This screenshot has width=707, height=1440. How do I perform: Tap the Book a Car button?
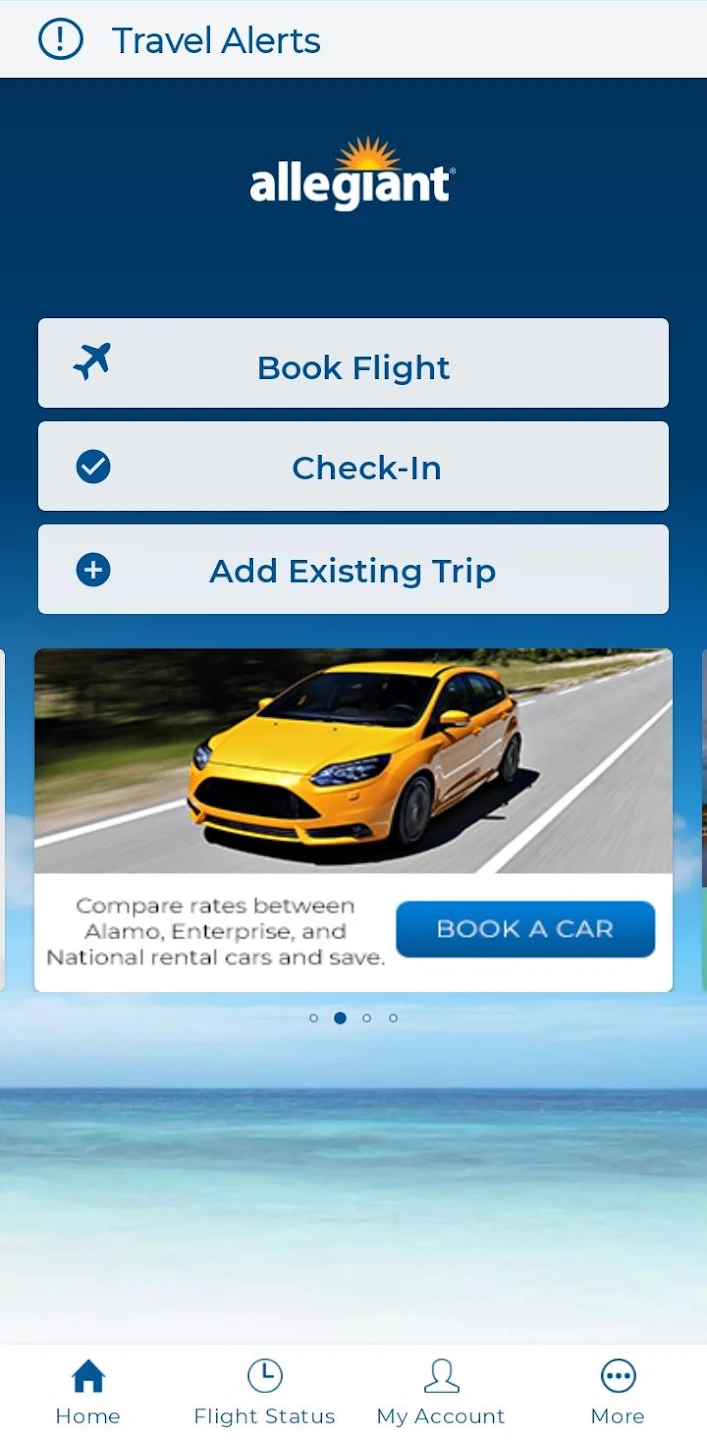[525, 929]
